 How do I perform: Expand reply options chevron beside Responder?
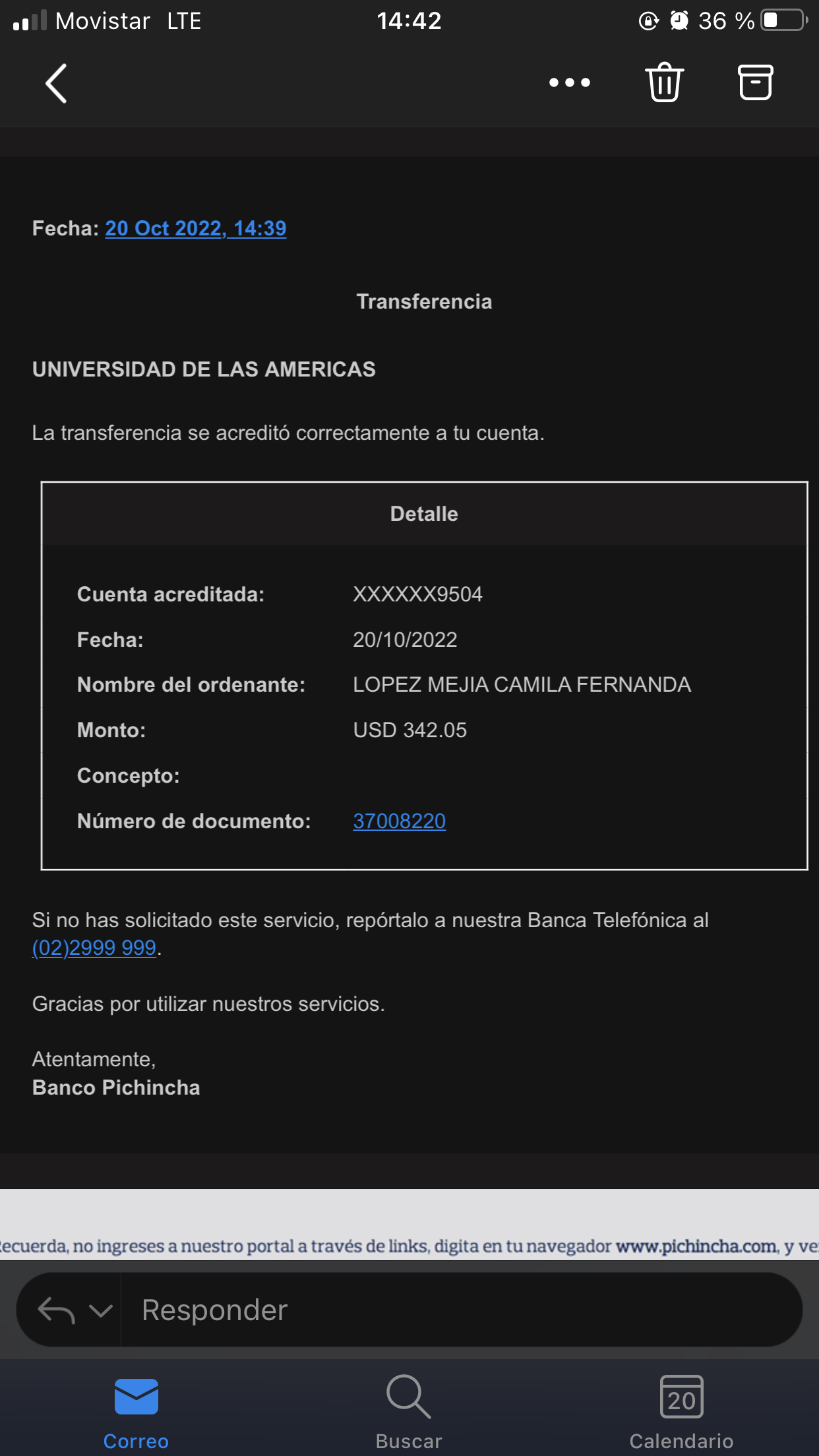pyautogui.click(x=100, y=1310)
